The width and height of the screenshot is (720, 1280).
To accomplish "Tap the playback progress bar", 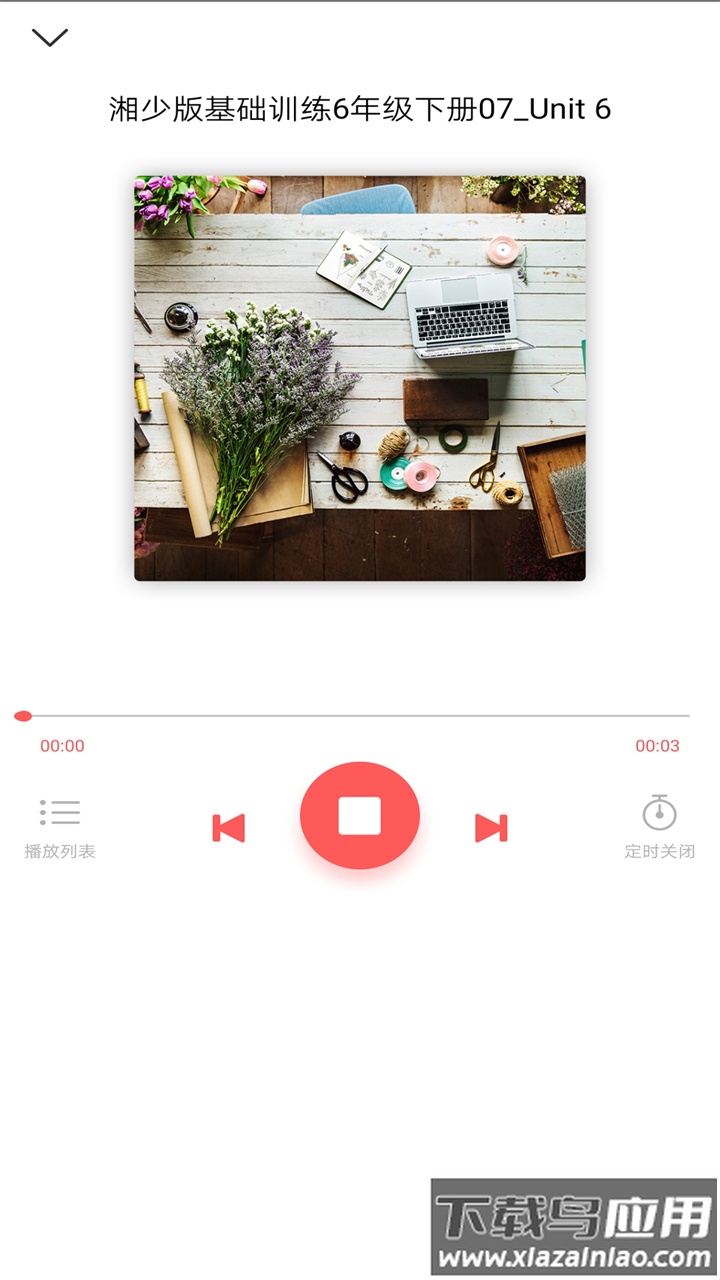I will [x=355, y=716].
